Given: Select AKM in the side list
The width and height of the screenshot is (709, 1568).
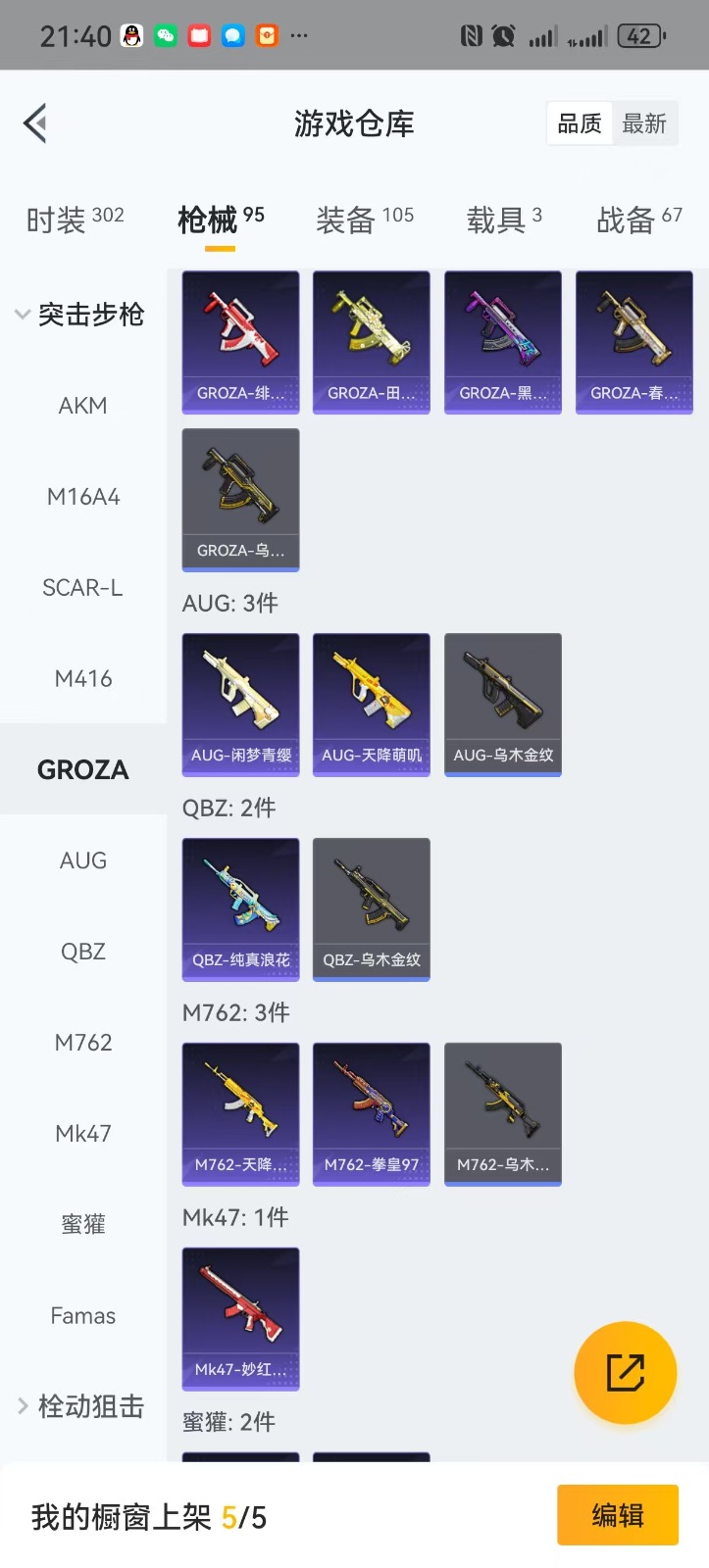Looking at the screenshot, I should point(82,406).
